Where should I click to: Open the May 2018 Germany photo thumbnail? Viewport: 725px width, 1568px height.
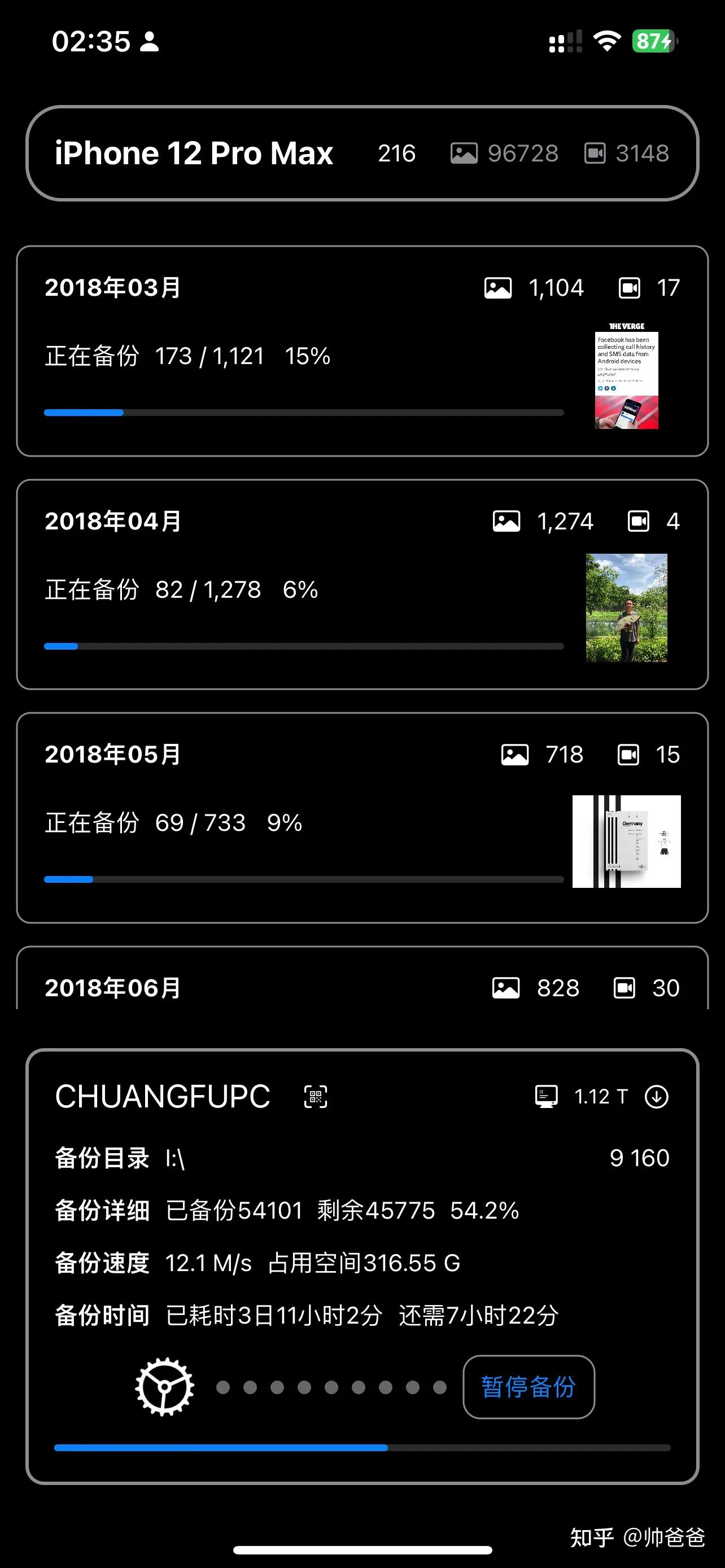coord(626,841)
